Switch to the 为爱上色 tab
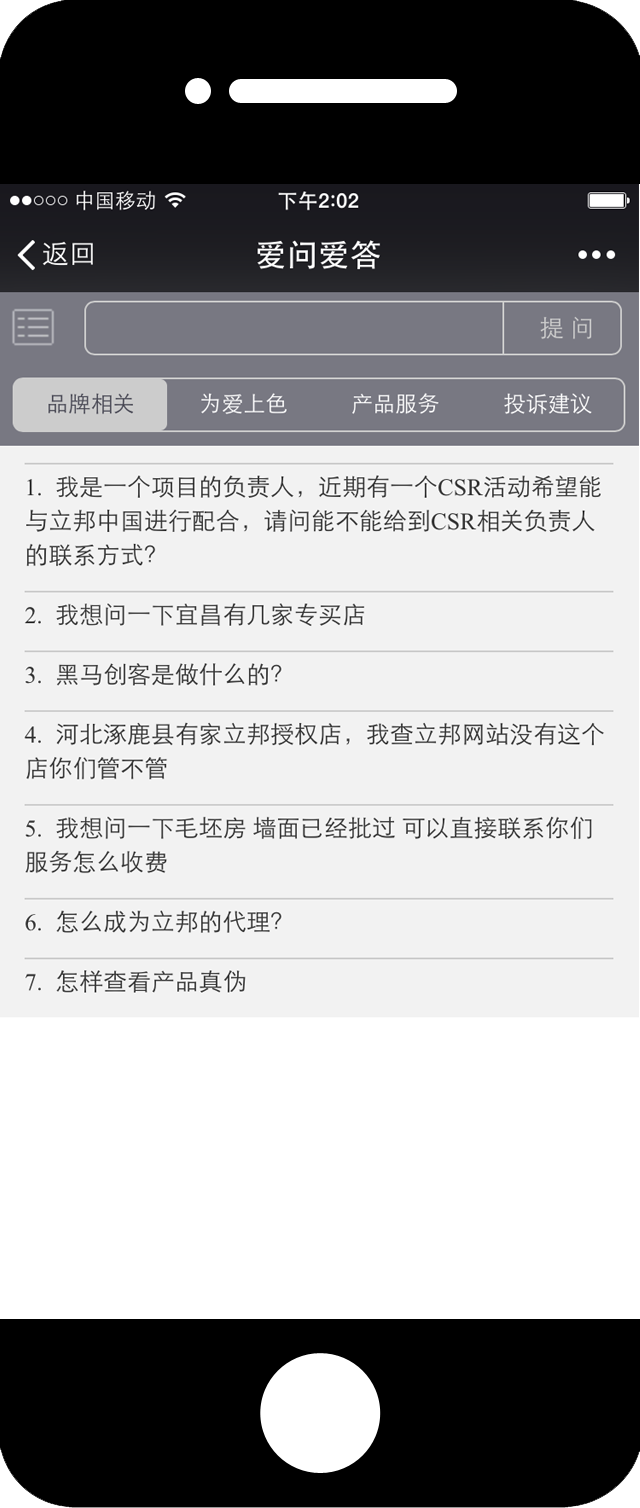Viewport: 640px width, 1508px height. click(243, 405)
